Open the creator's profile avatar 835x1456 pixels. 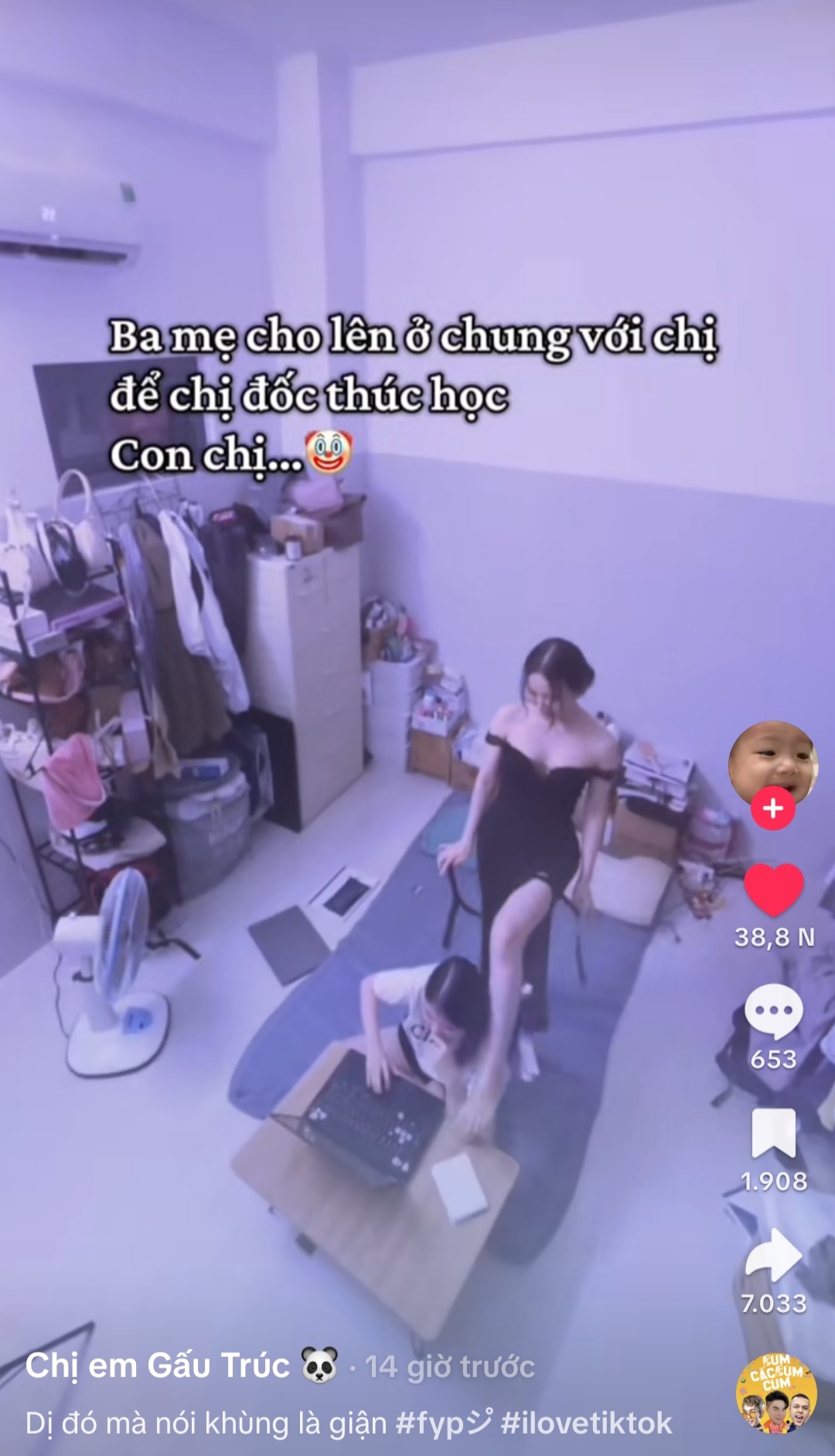tap(772, 760)
